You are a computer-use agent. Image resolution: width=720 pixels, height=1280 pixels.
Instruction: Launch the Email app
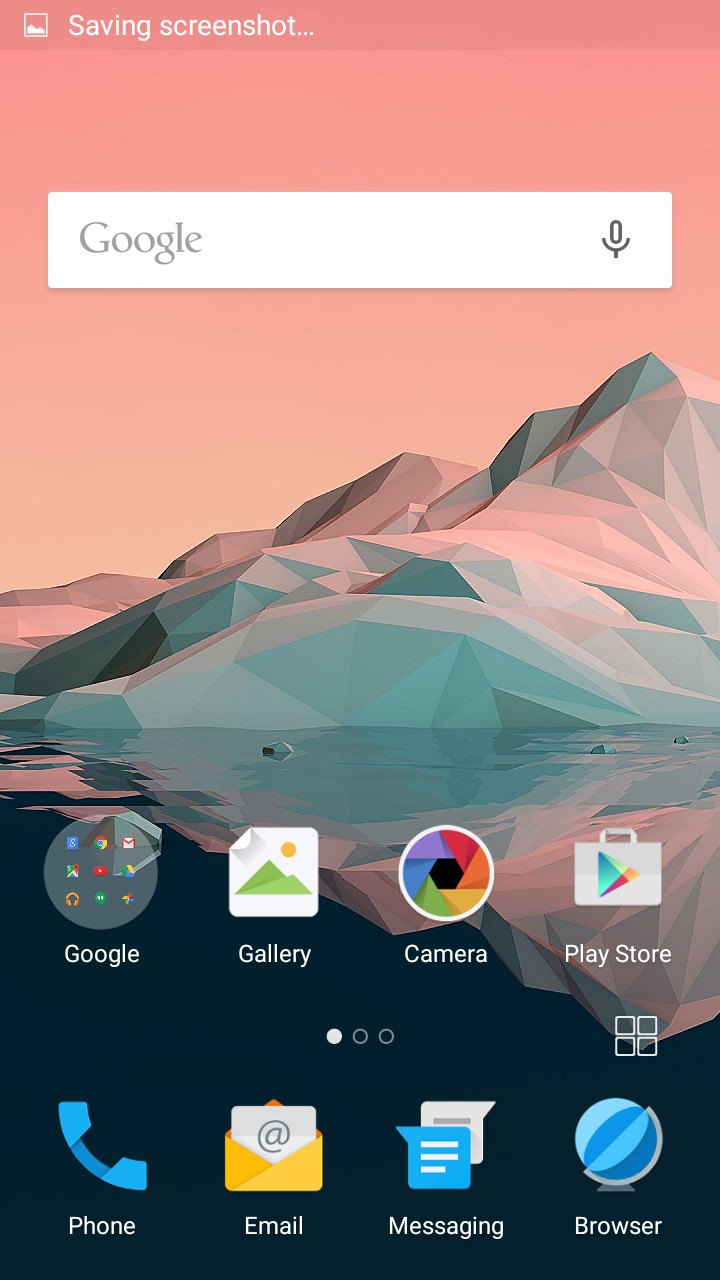point(274,1146)
